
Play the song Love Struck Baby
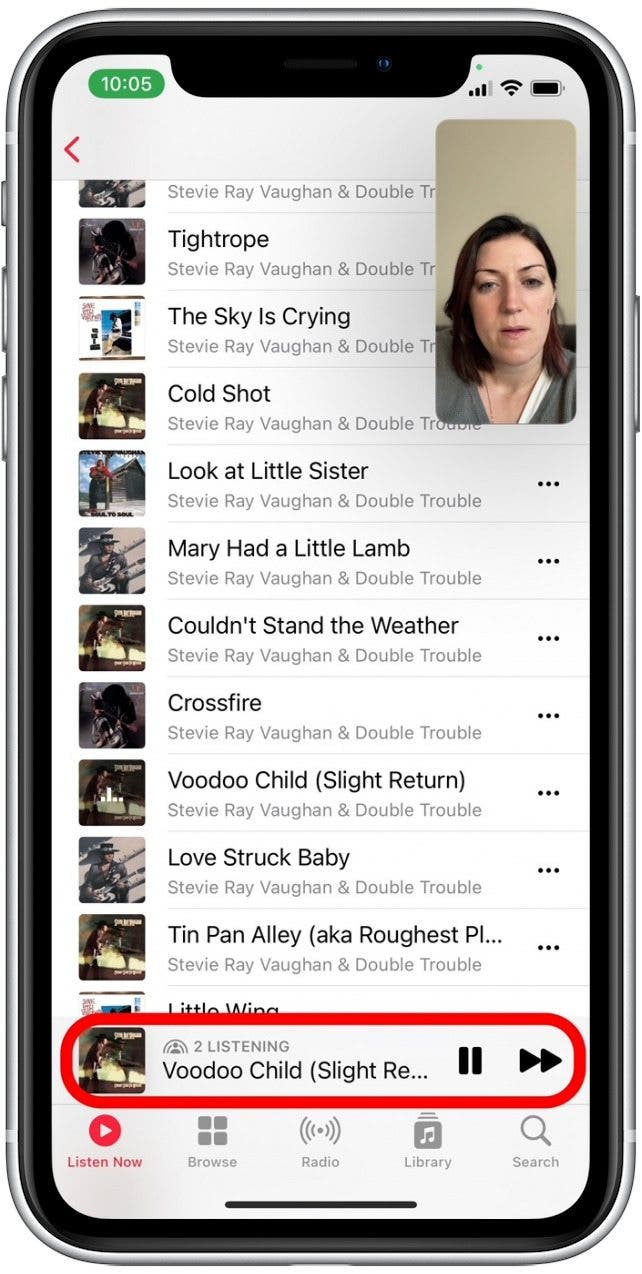(258, 858)
